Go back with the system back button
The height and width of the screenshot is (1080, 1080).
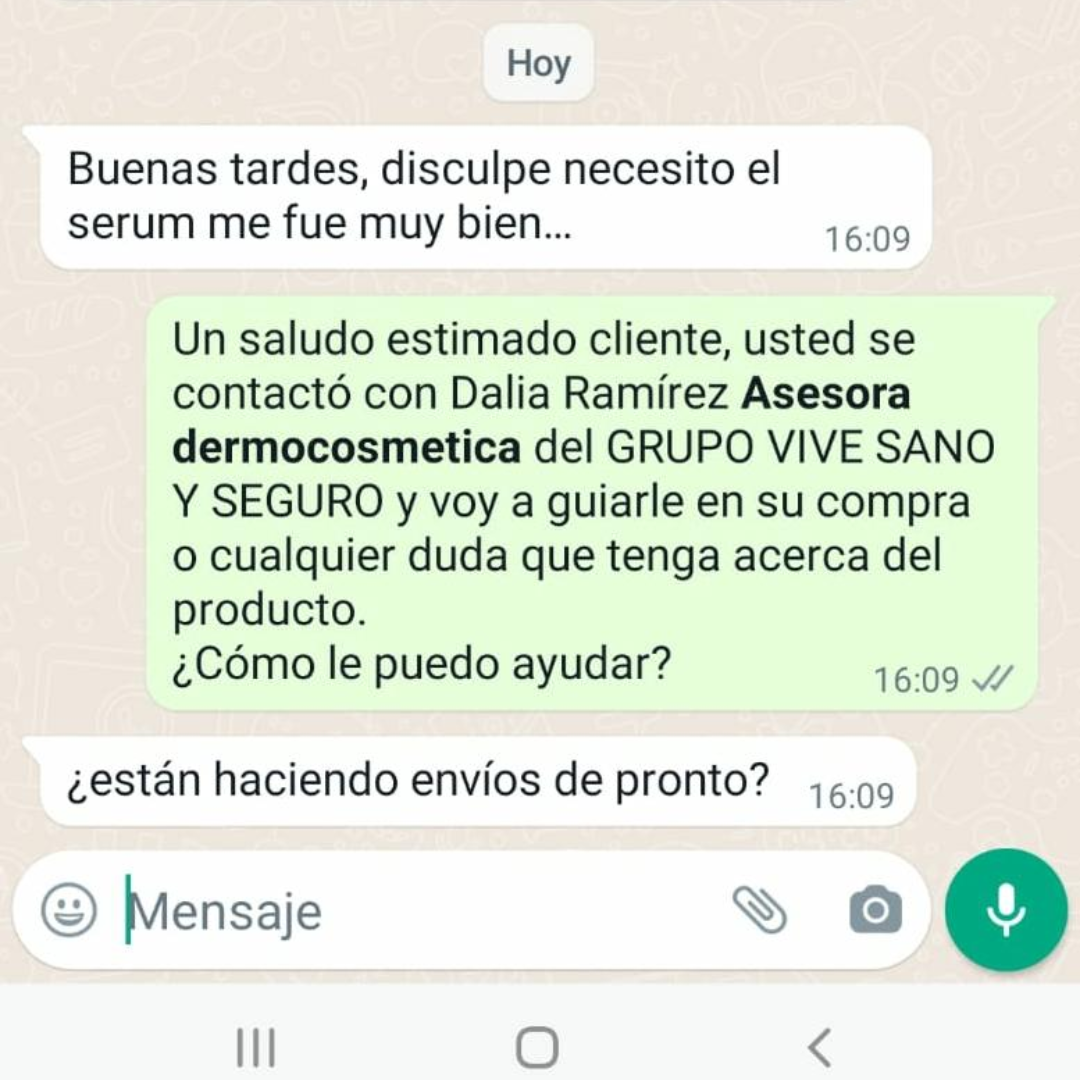[819, 1048]
